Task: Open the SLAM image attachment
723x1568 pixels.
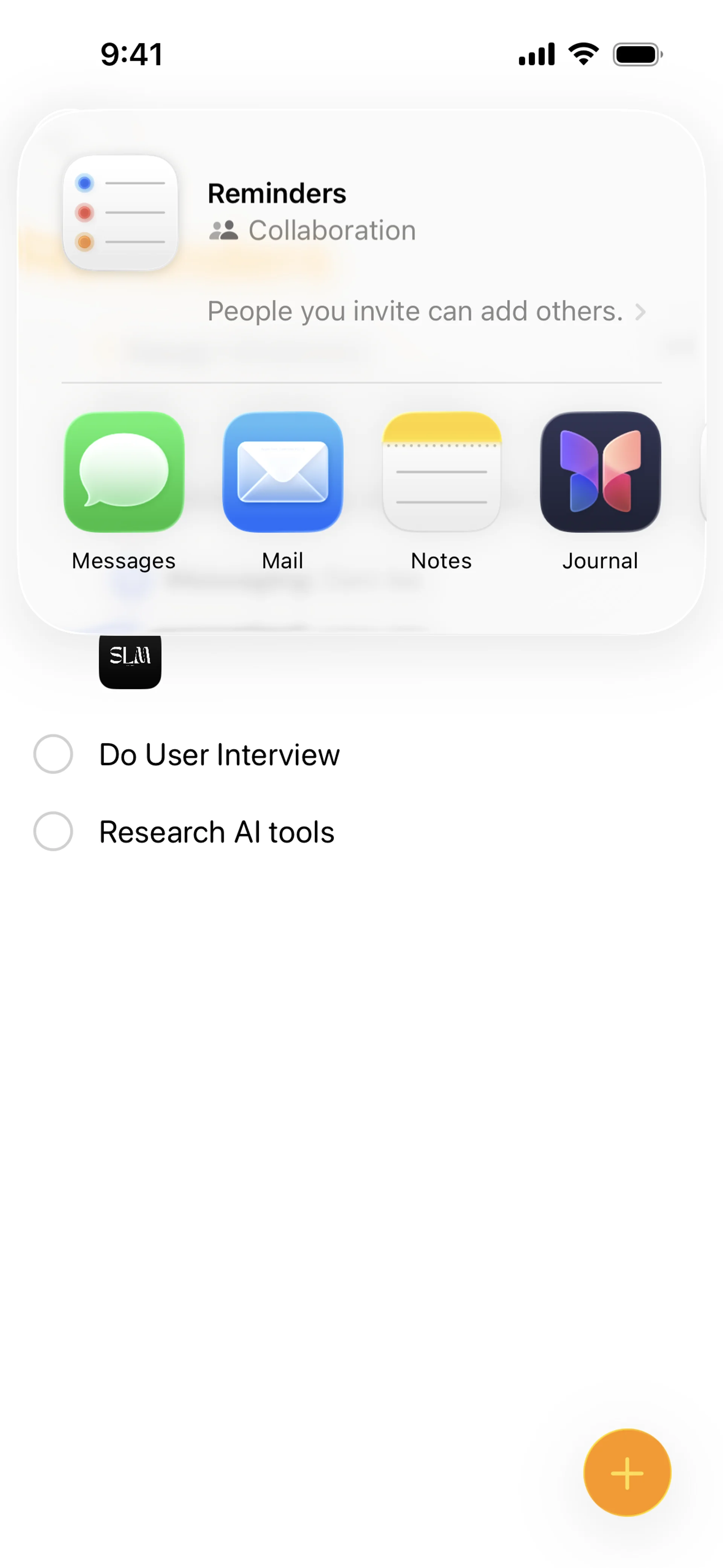Action: point(130,660)
